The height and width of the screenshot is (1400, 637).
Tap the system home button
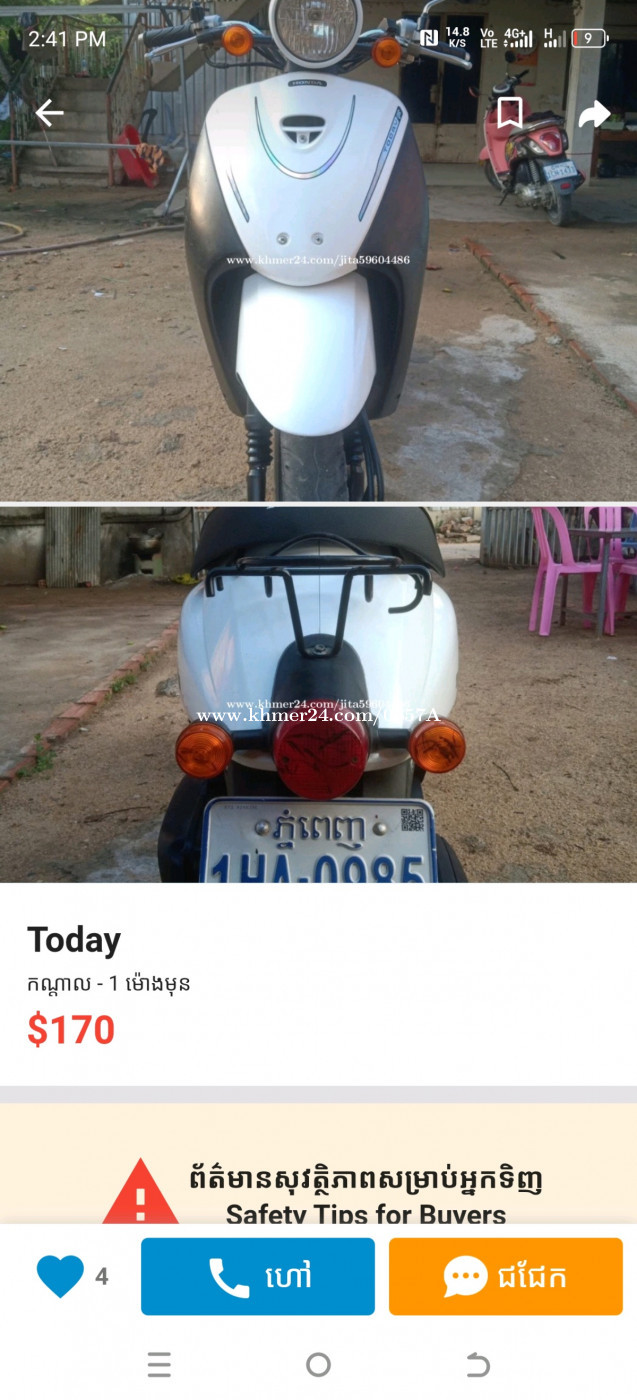coord(318,1364)
